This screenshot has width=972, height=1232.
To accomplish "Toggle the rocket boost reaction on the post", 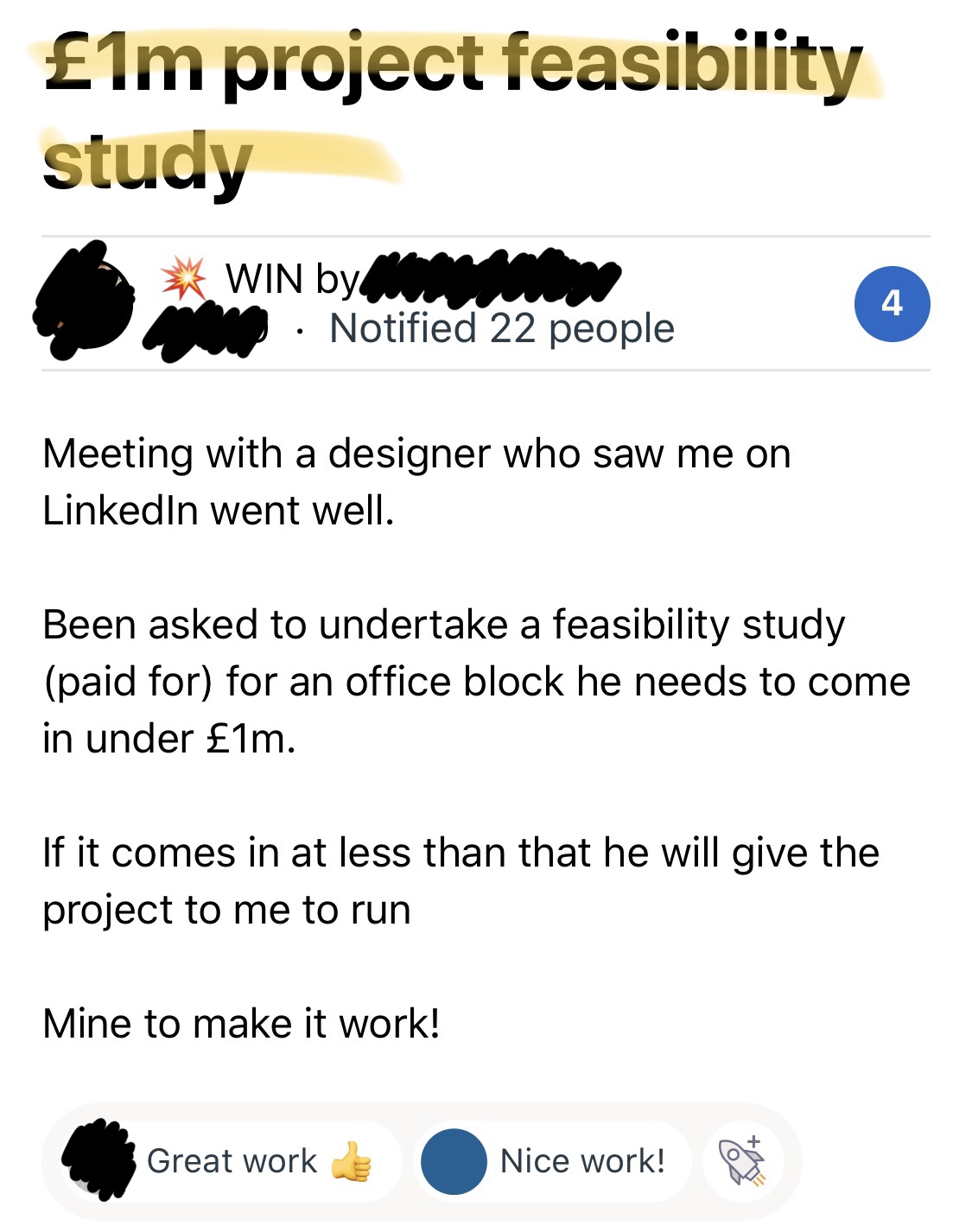I will click(x=741, y=1161).
